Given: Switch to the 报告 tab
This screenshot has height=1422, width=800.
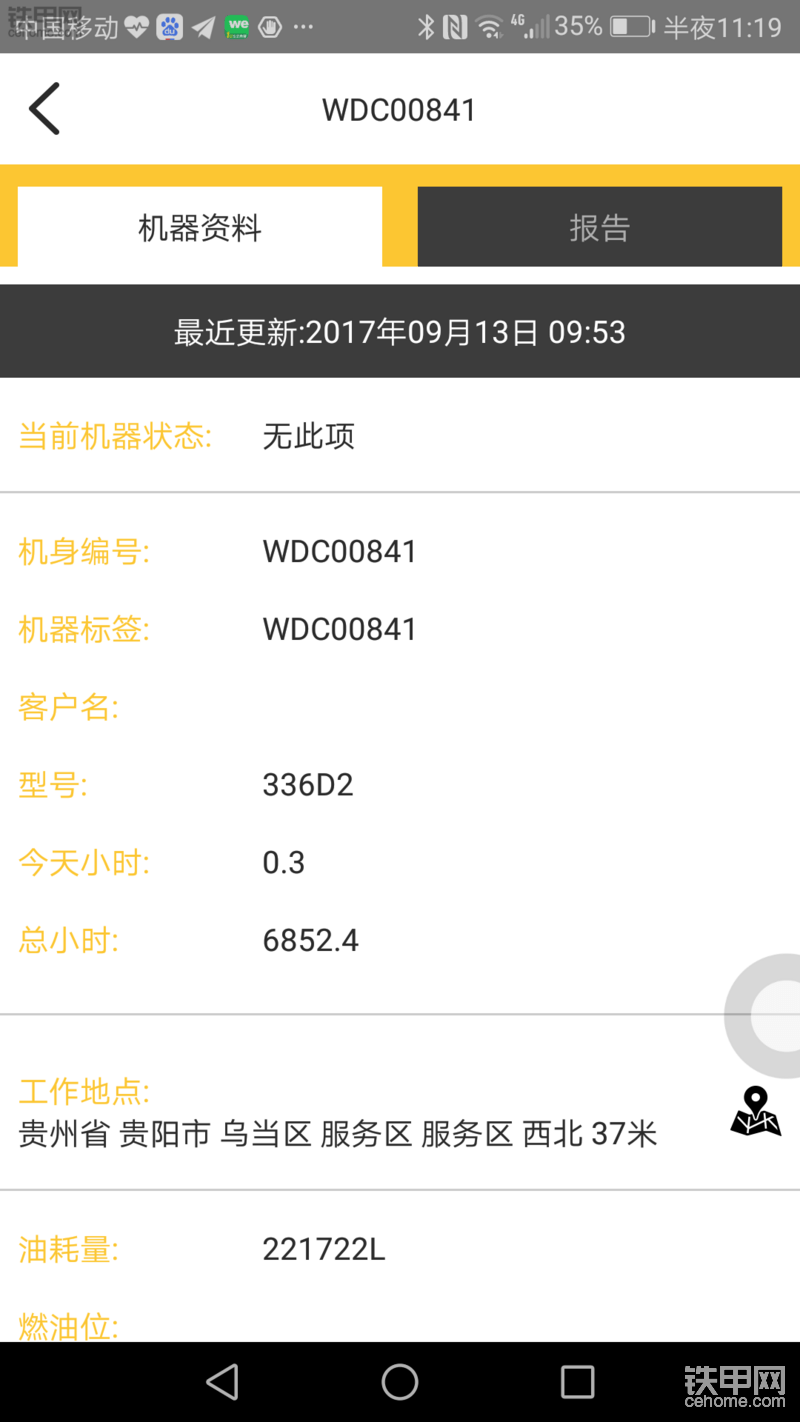Looking at the screenshot, I should pyautogui.click(x=600, y=227).
